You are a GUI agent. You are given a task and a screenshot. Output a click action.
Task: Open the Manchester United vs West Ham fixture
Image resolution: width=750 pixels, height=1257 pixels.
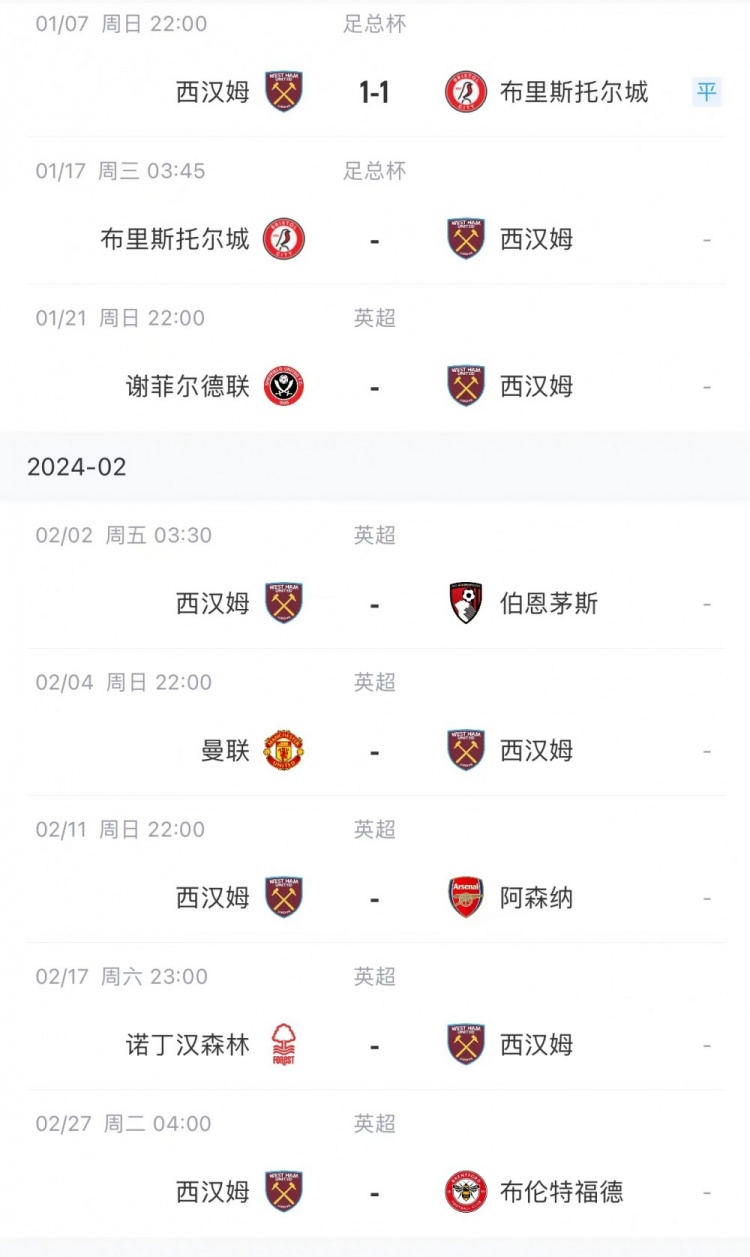coord(375,722)
